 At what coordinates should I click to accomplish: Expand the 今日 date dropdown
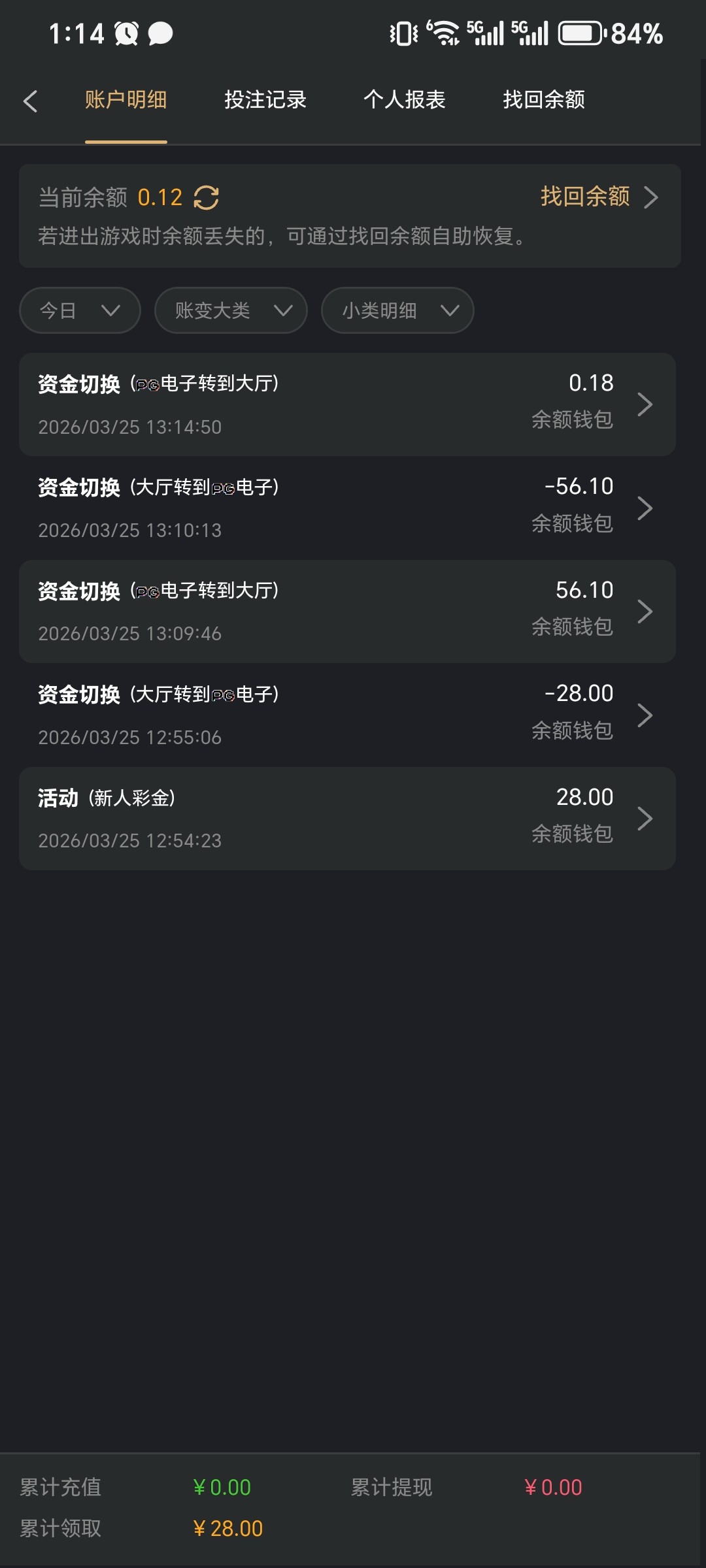[x=80, y=310]
